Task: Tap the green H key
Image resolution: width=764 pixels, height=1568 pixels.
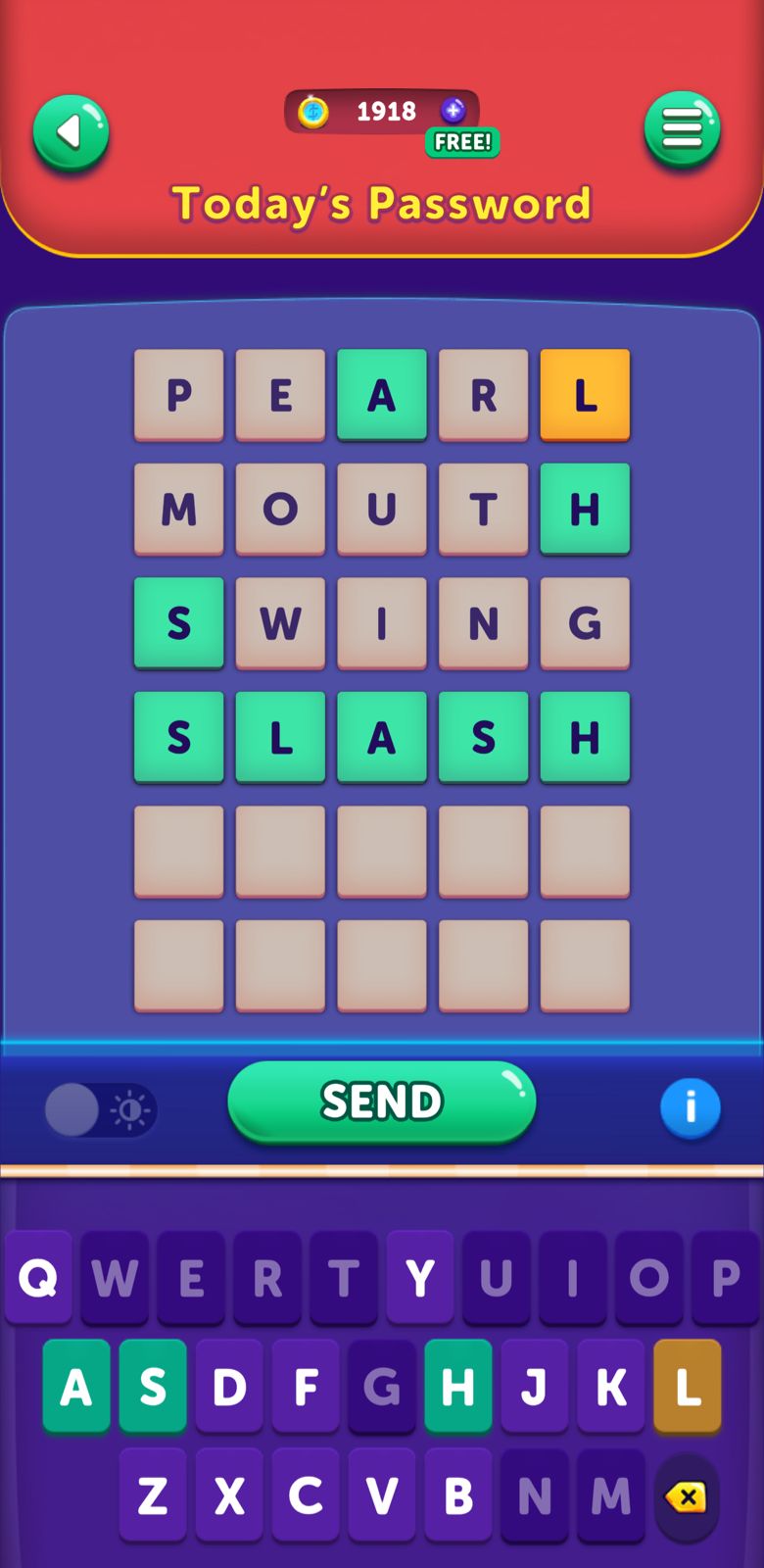Action: point(458,1387)
